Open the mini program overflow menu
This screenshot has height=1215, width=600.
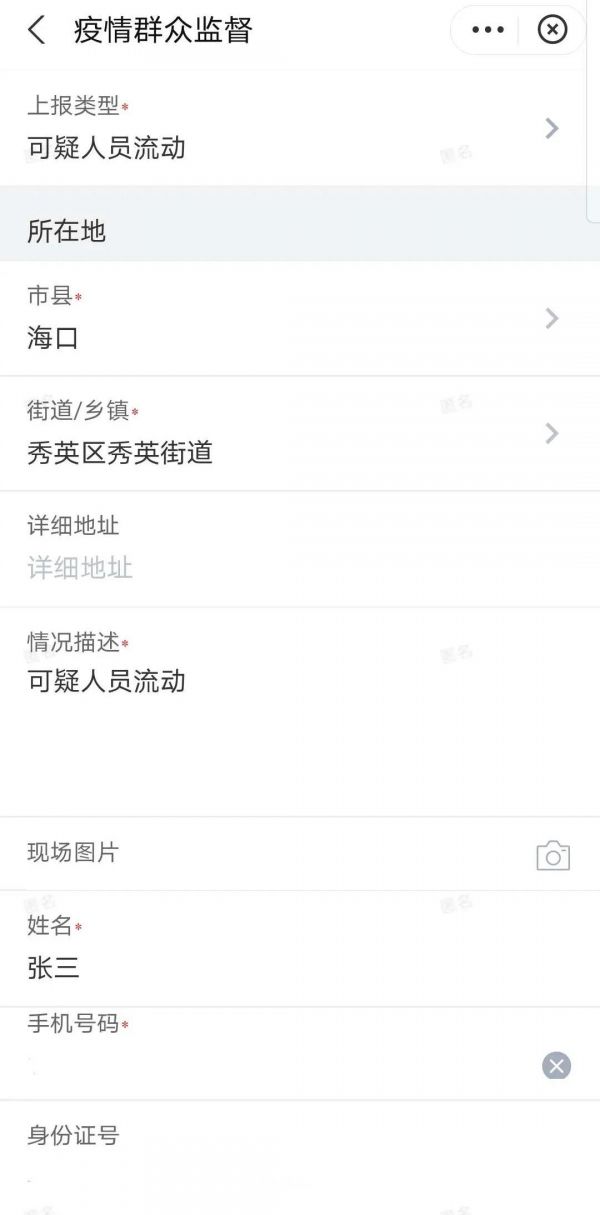point(487,30)
